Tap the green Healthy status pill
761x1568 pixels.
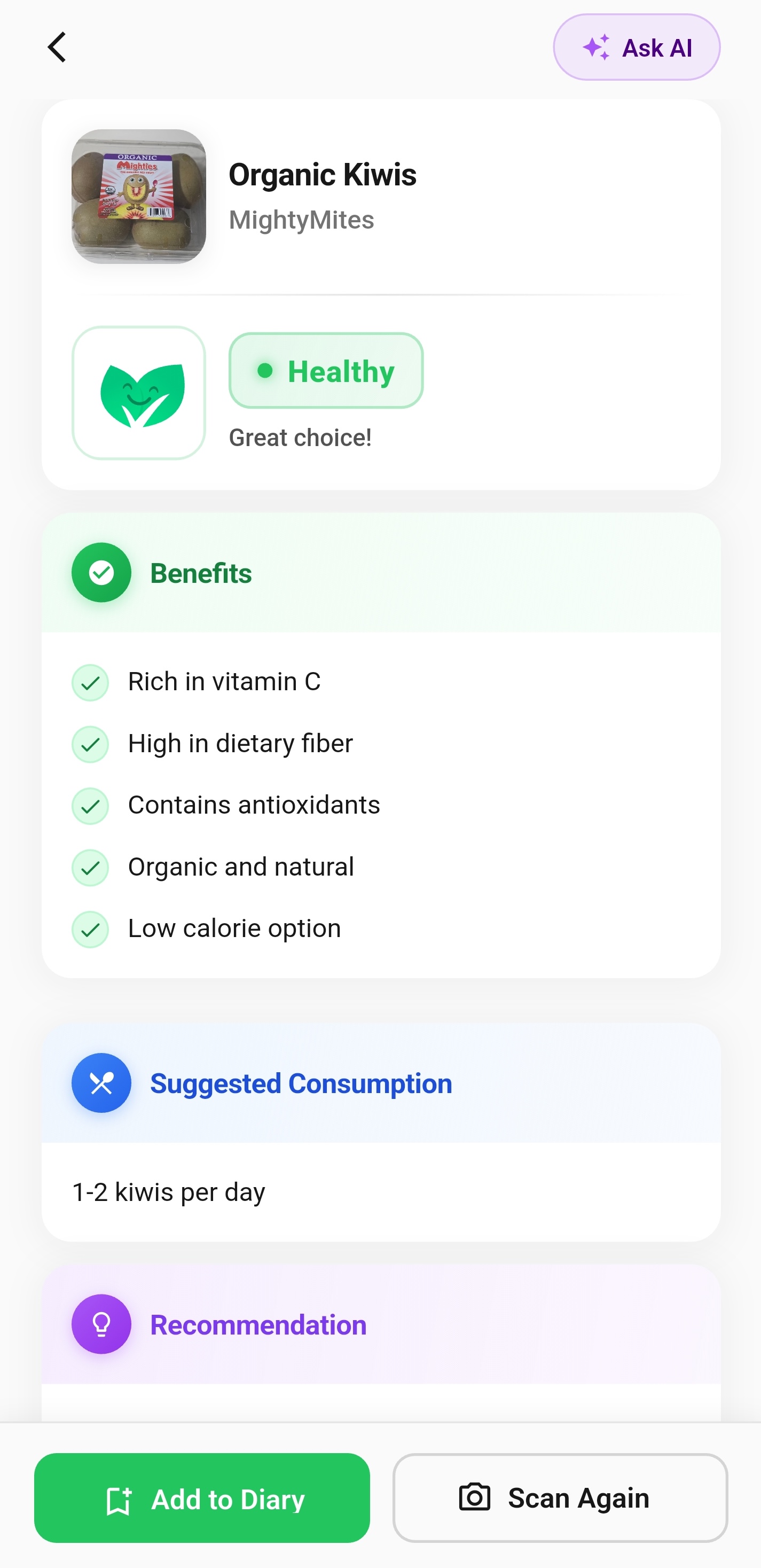325,371
